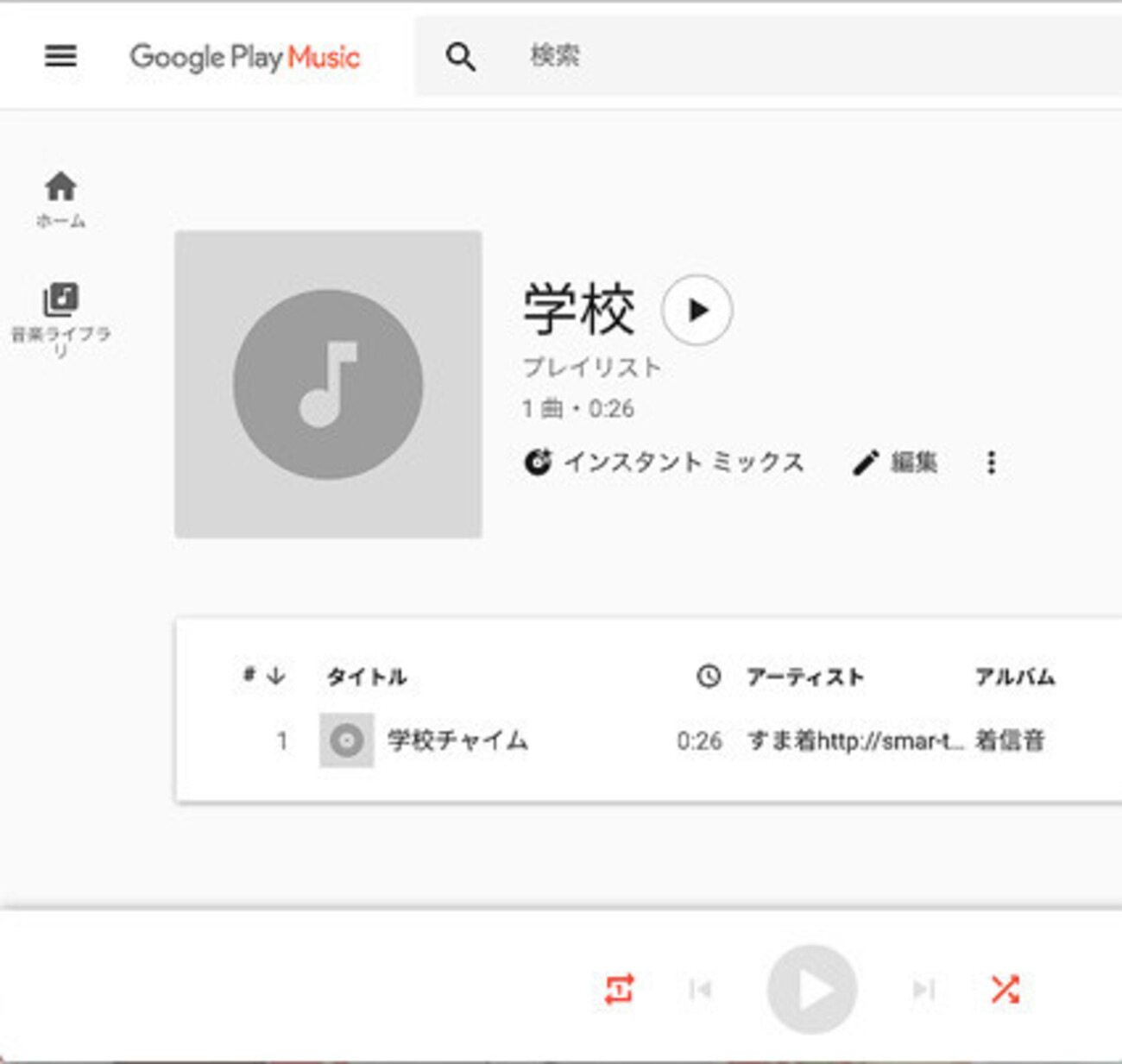
Task: Tap 編集 to edit the playlist
Action: [895, 463]
